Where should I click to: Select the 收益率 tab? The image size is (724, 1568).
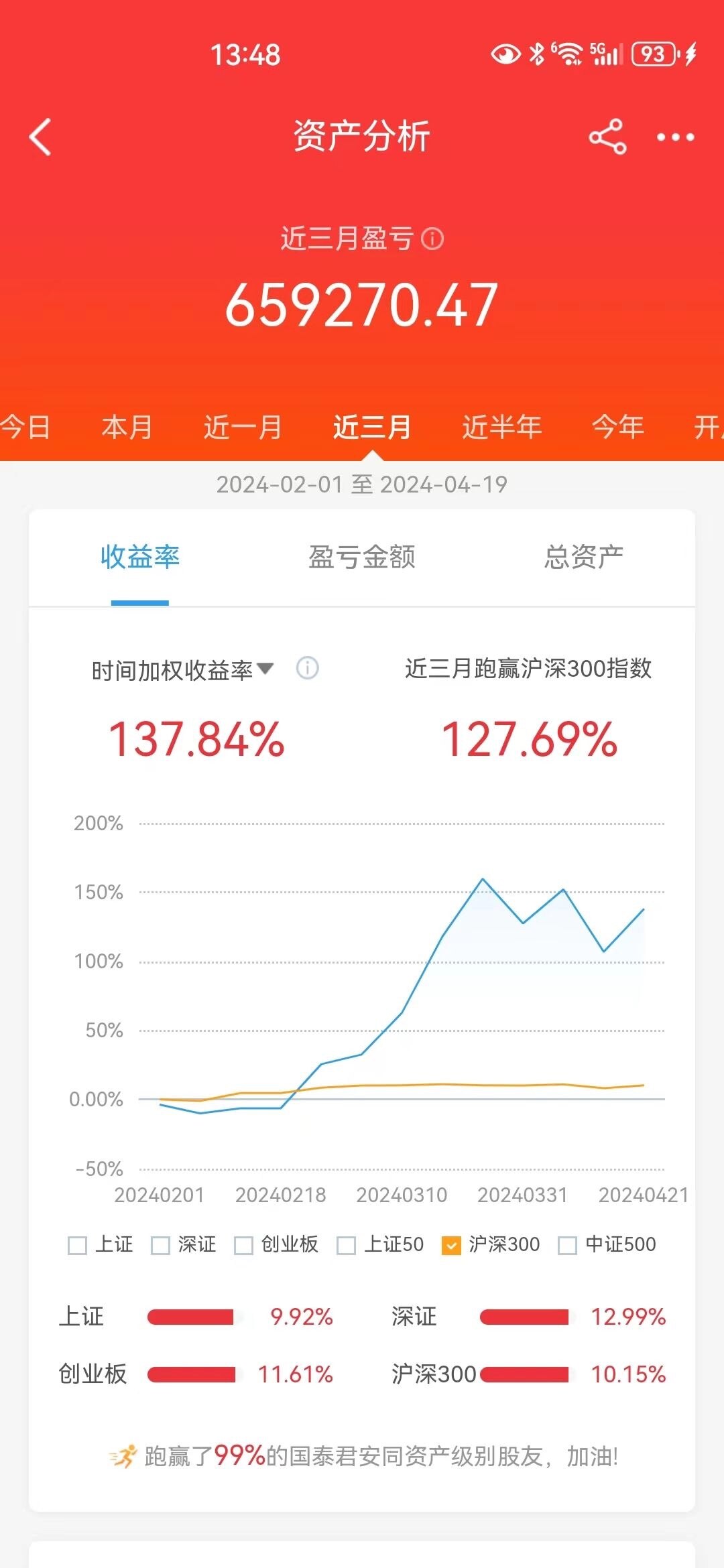pyautogui.click(x=140, y=557)
